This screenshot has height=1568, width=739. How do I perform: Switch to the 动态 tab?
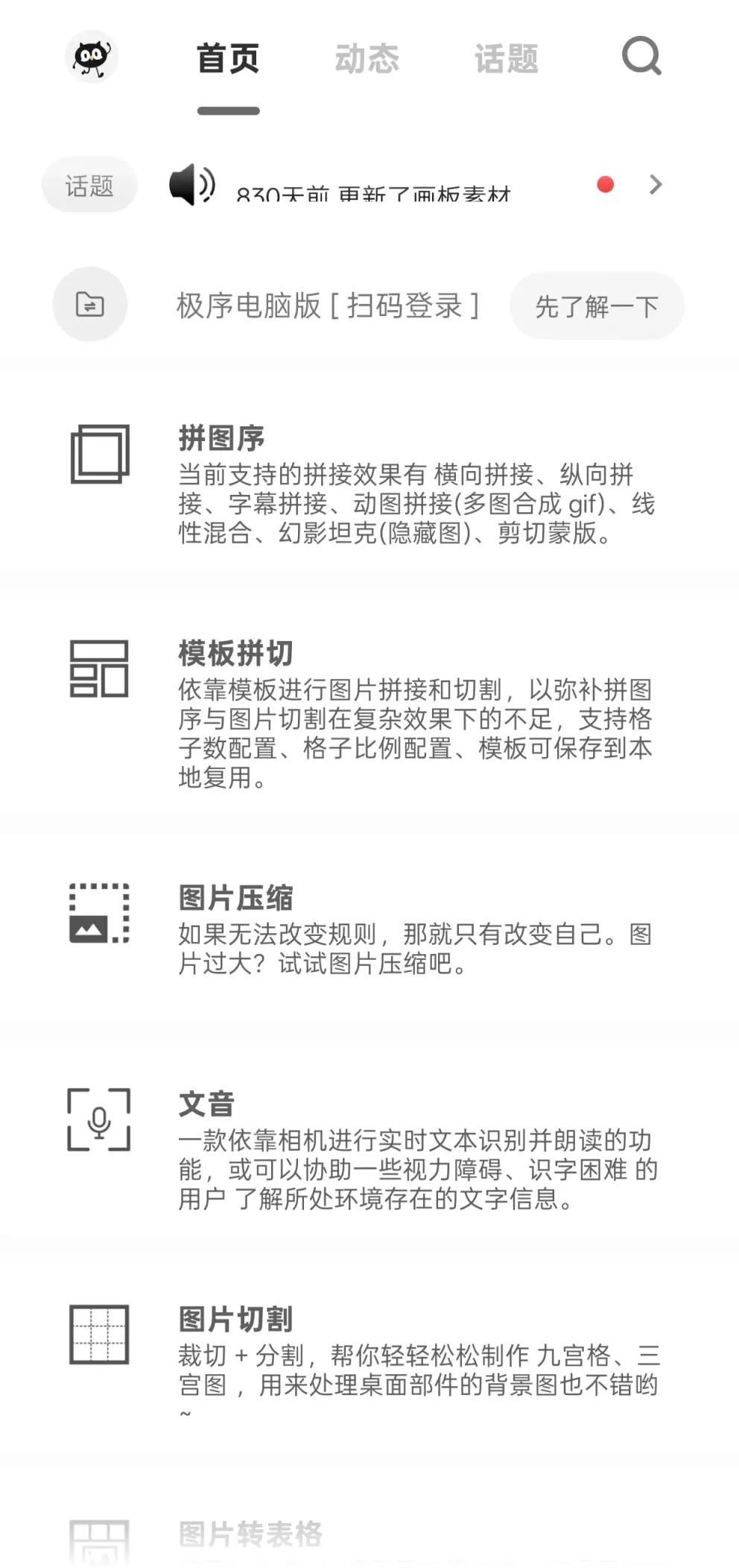coord(367,58)
